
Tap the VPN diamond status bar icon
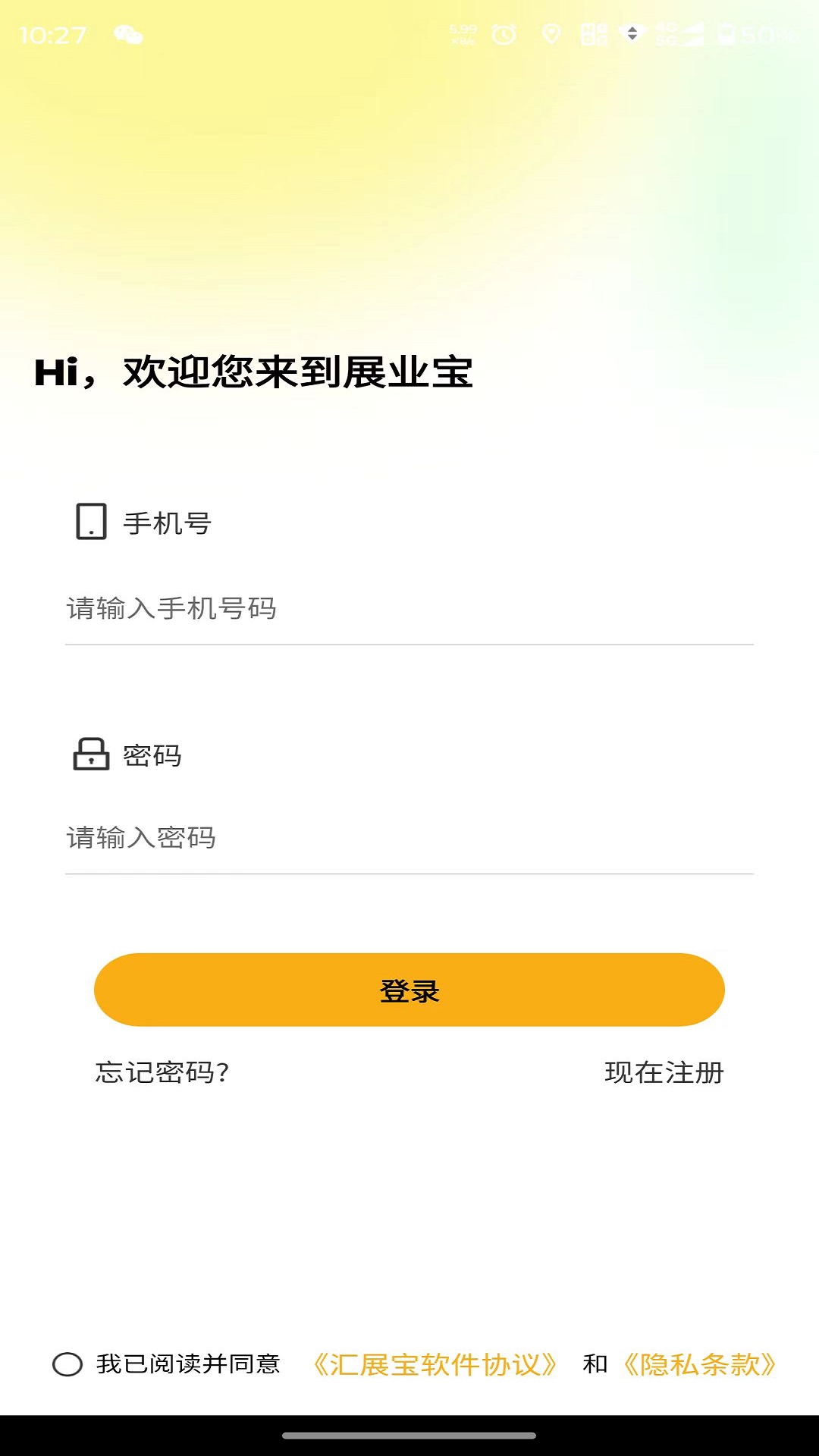[x=632, y=34]
